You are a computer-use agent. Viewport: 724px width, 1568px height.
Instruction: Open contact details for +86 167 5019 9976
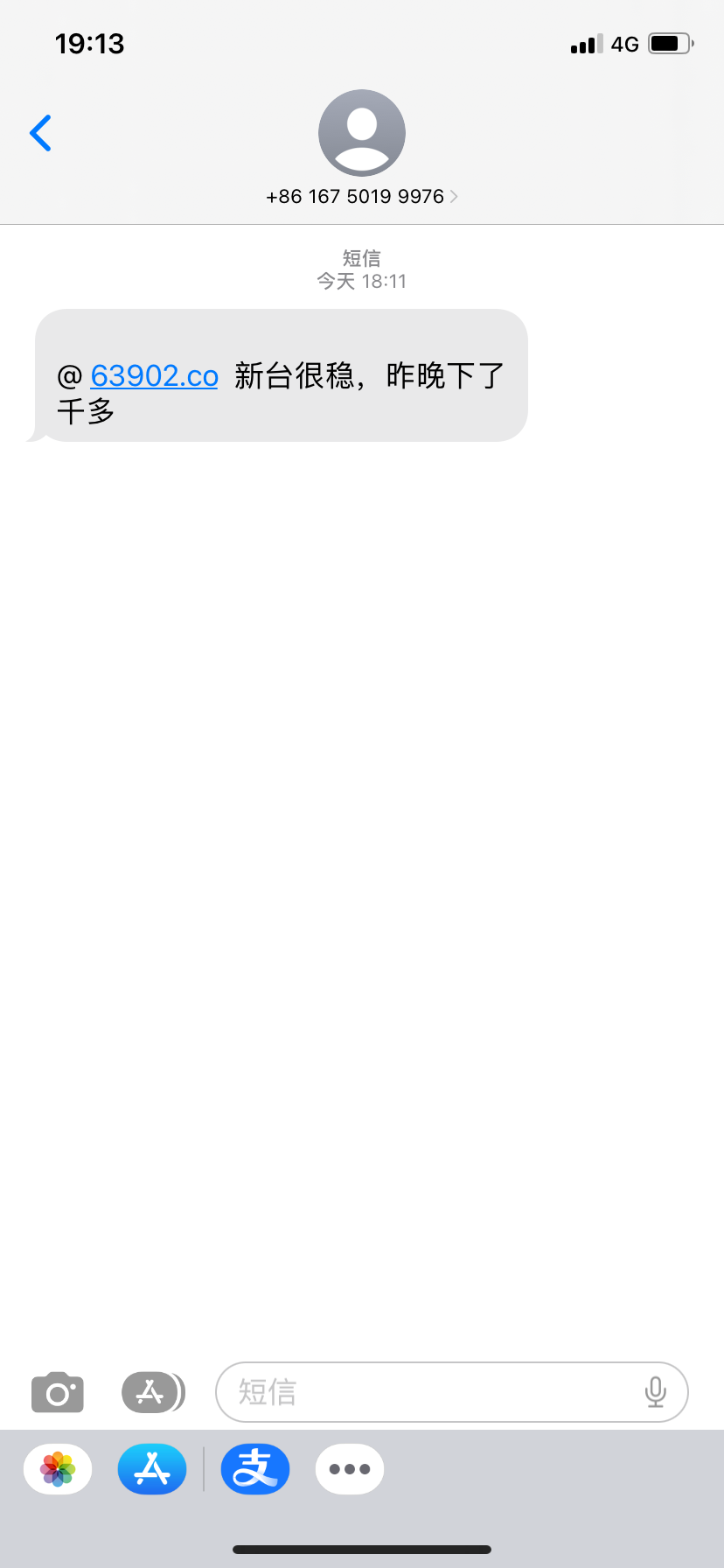coord(361,196)
